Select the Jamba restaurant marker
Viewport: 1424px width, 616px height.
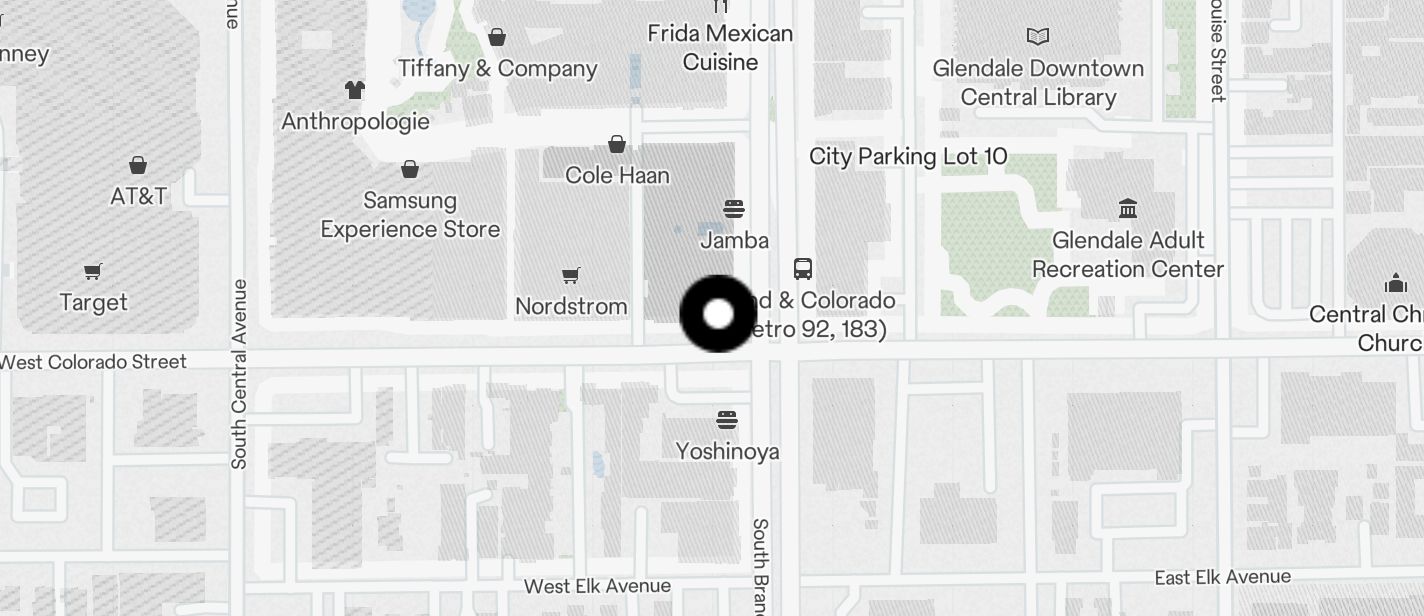(734, 209)
